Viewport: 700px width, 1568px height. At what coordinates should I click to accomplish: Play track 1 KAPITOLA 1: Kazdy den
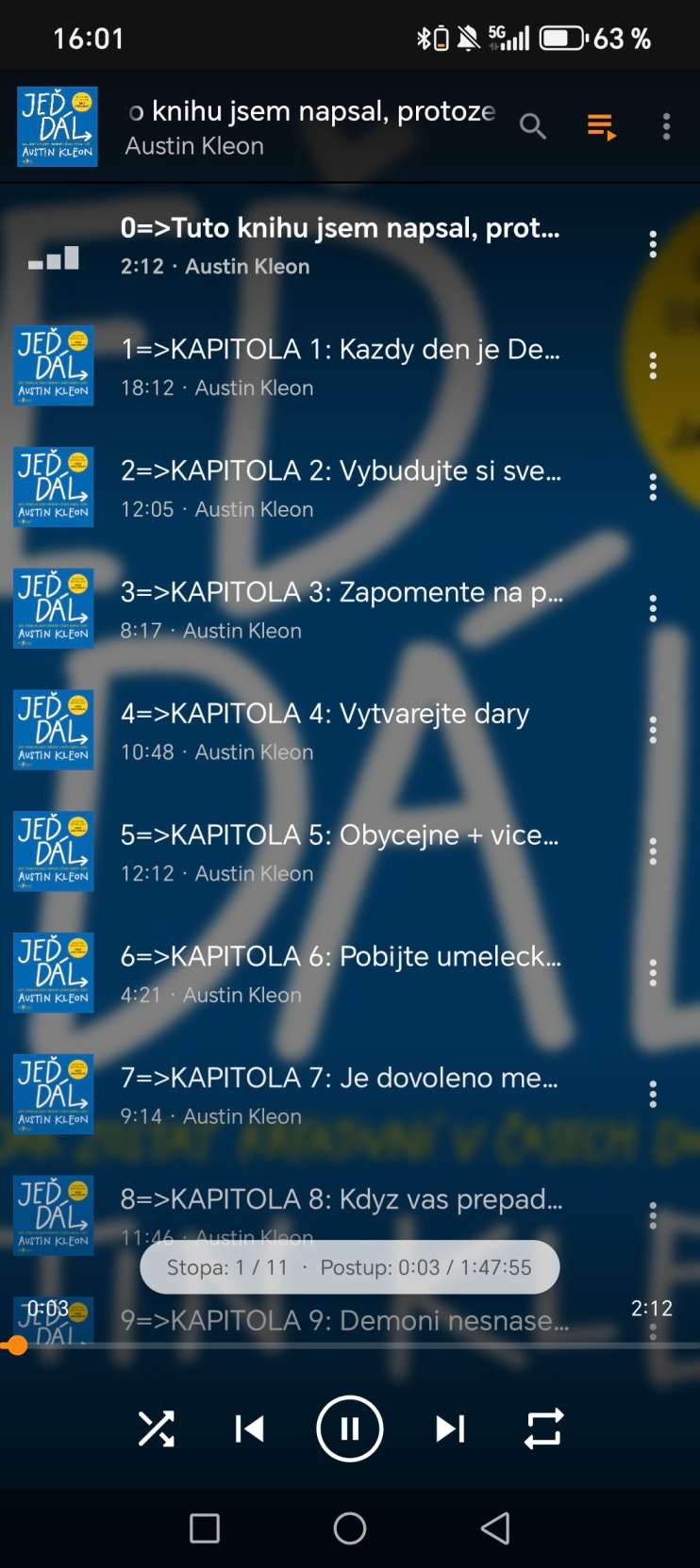pyautogui.click(x=340, y=366)
